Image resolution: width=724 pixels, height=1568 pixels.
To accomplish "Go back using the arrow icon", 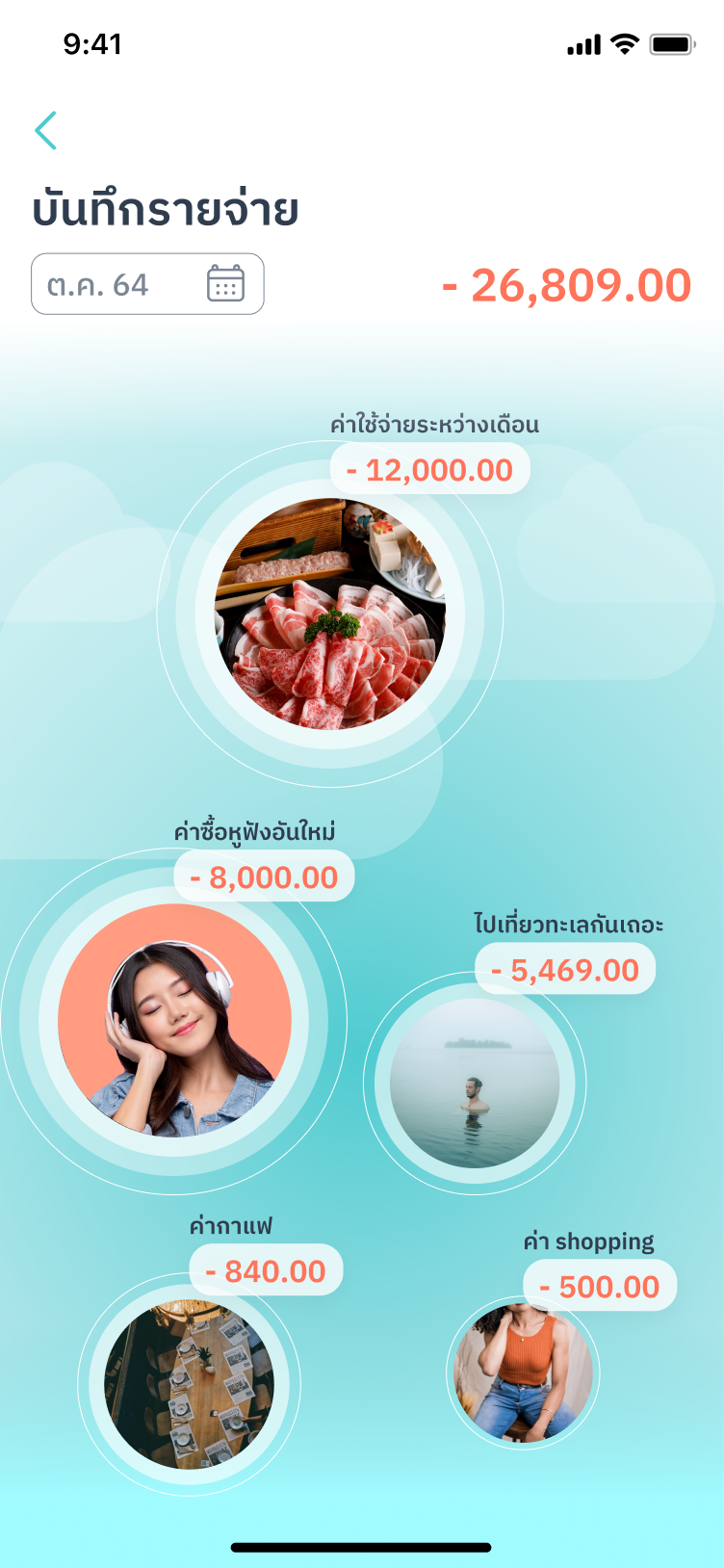I will point(45,131).
